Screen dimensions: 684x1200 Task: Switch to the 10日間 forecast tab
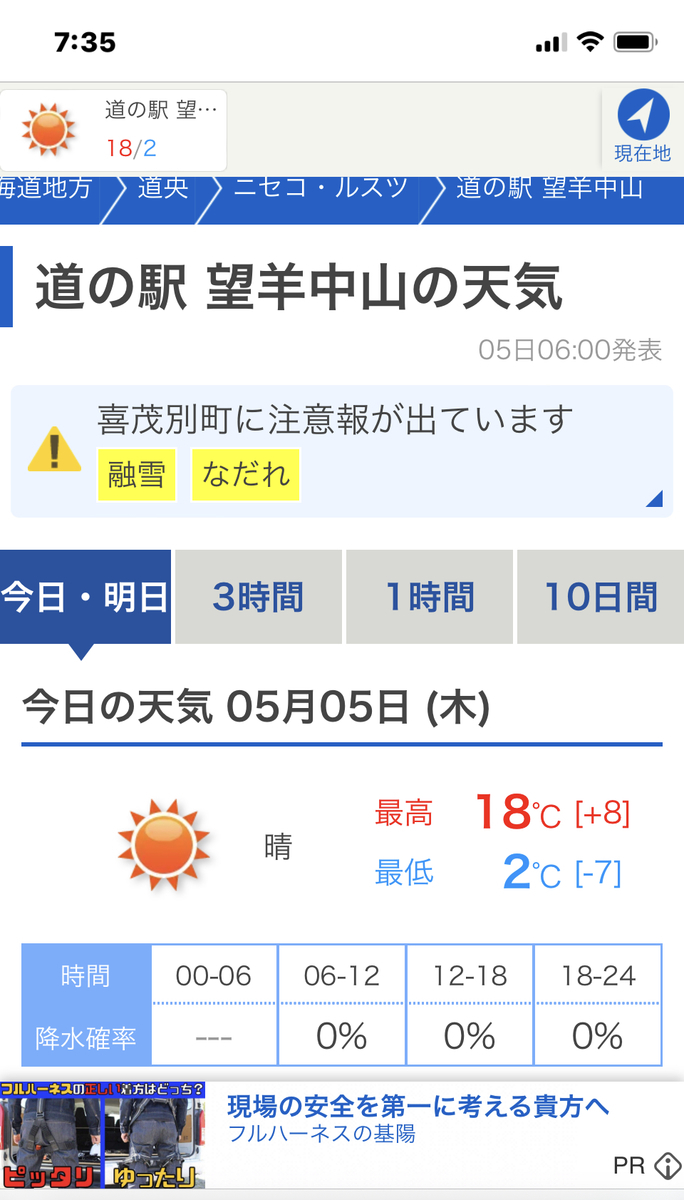[x=600, y=597]
